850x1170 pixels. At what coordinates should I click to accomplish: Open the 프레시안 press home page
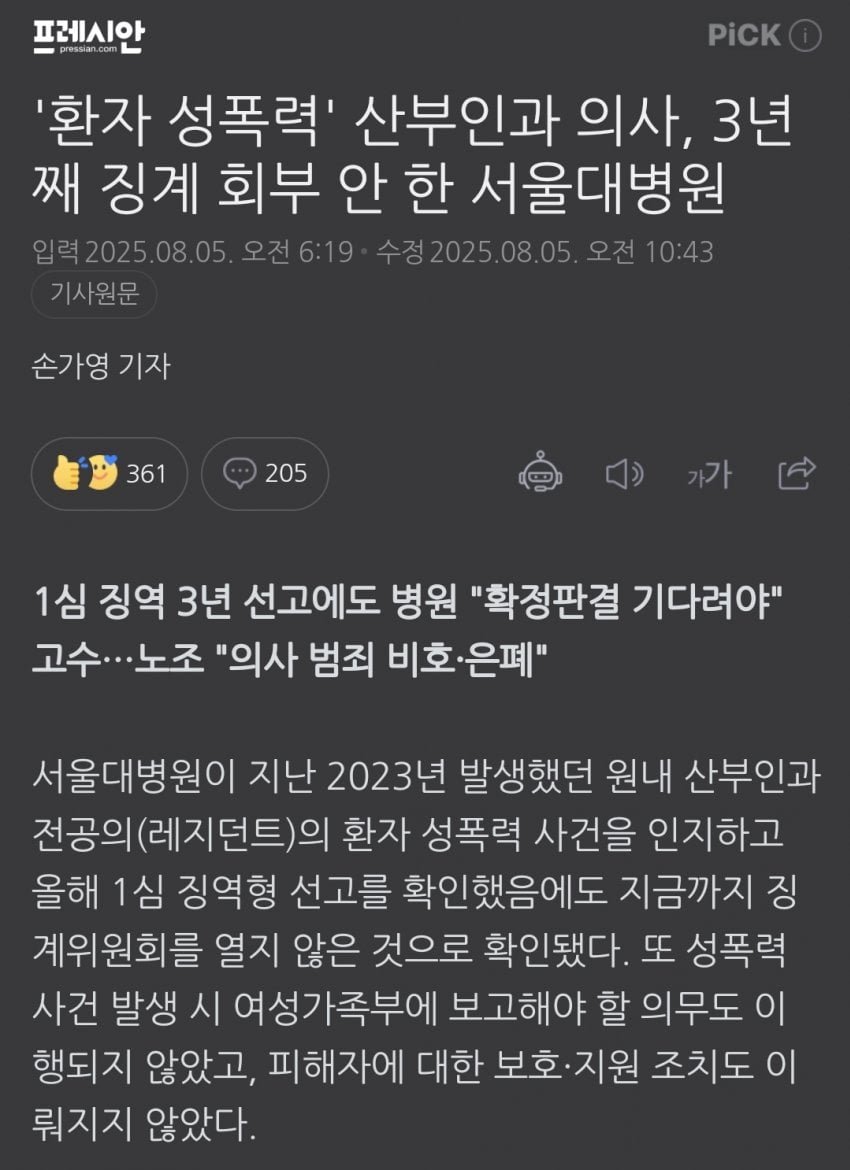[88, 36]
